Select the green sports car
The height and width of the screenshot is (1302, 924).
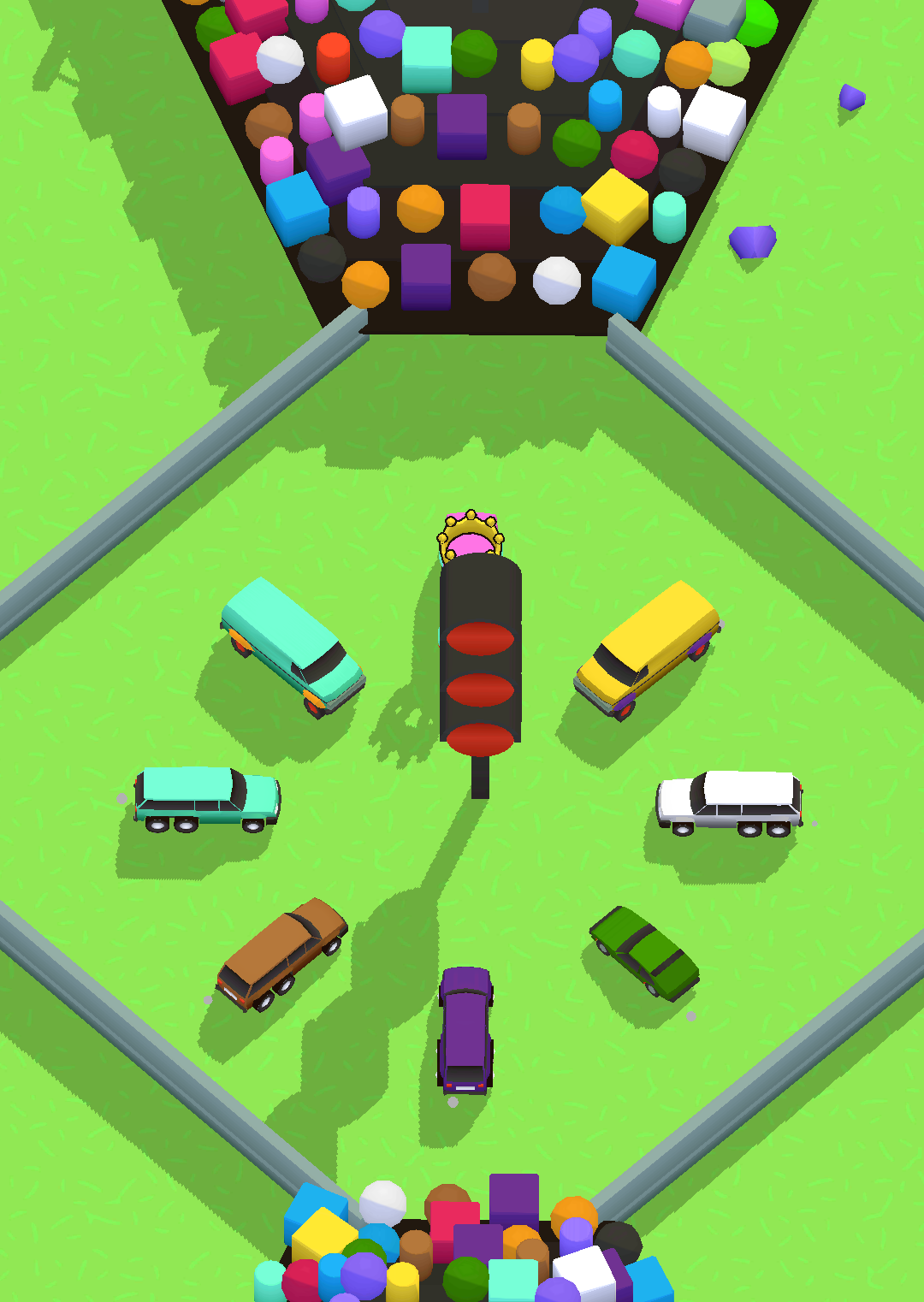(x=645, y=951)
